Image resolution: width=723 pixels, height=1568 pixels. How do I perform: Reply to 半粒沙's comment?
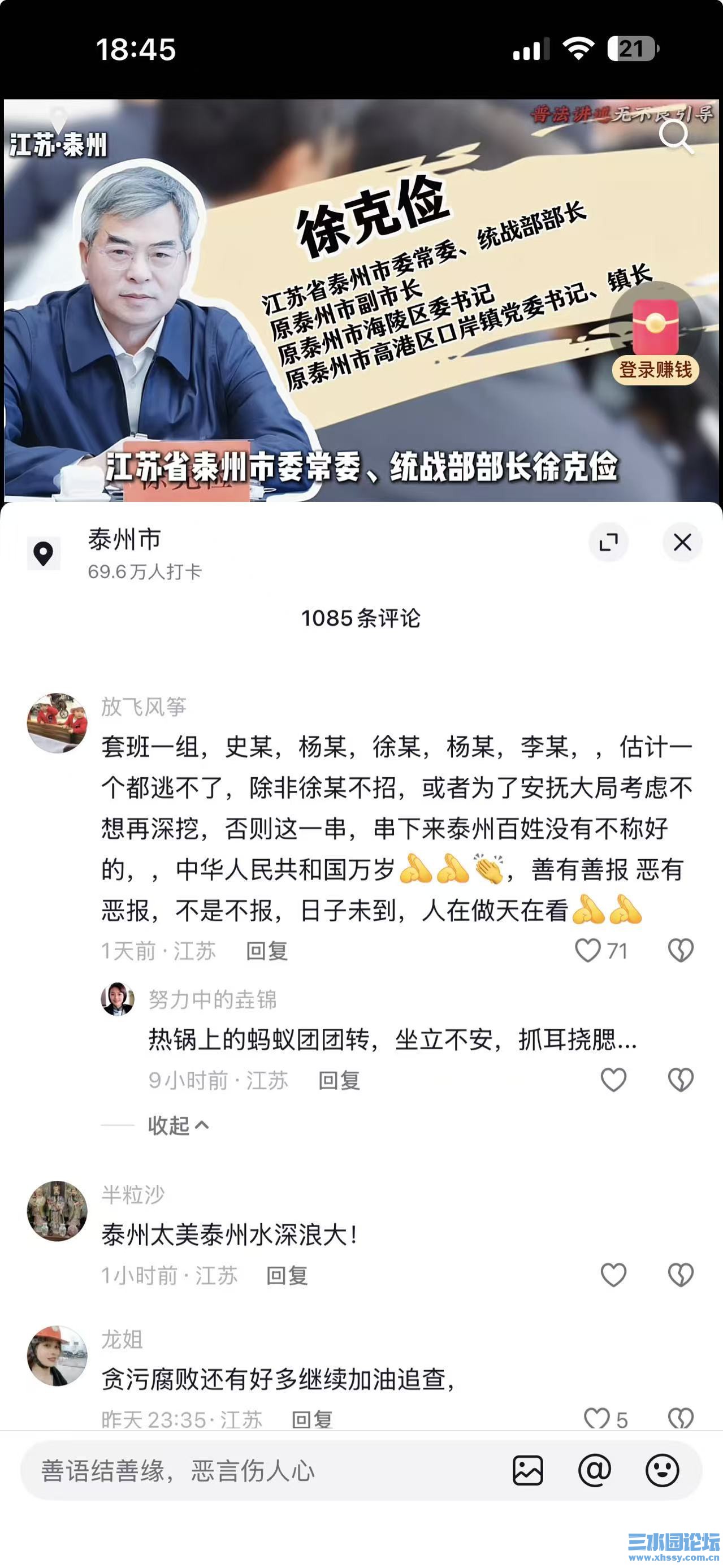[287, 1275]
